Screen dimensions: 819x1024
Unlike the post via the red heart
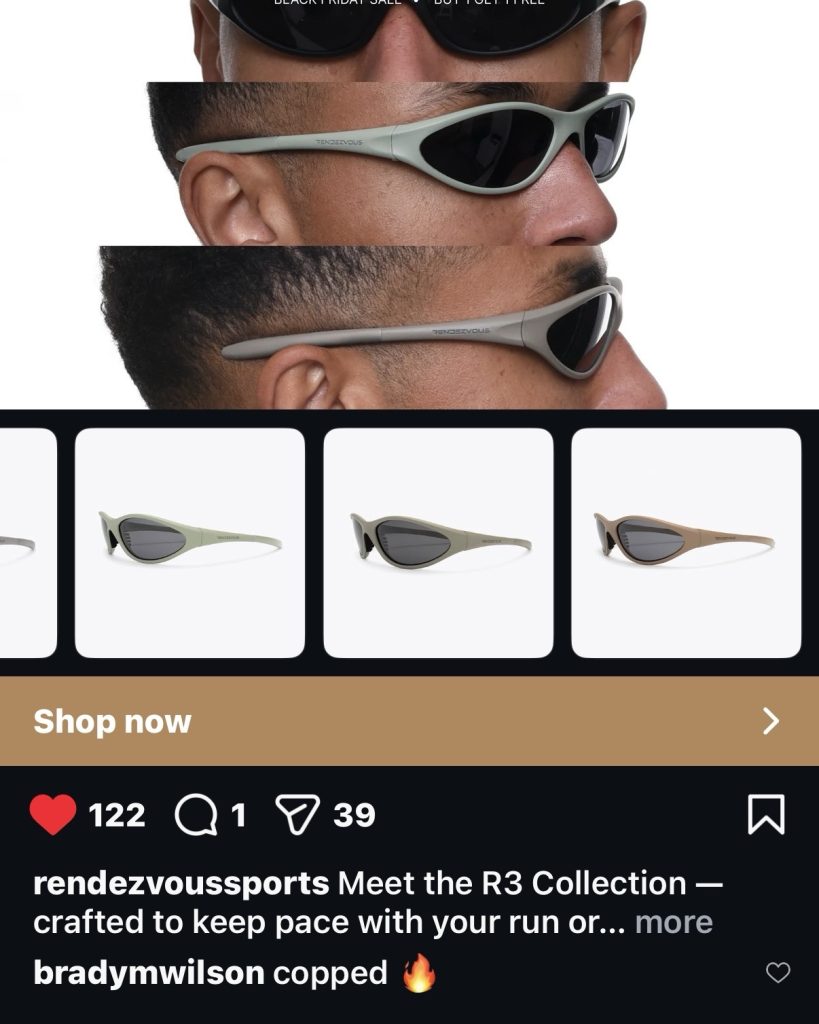53,815
